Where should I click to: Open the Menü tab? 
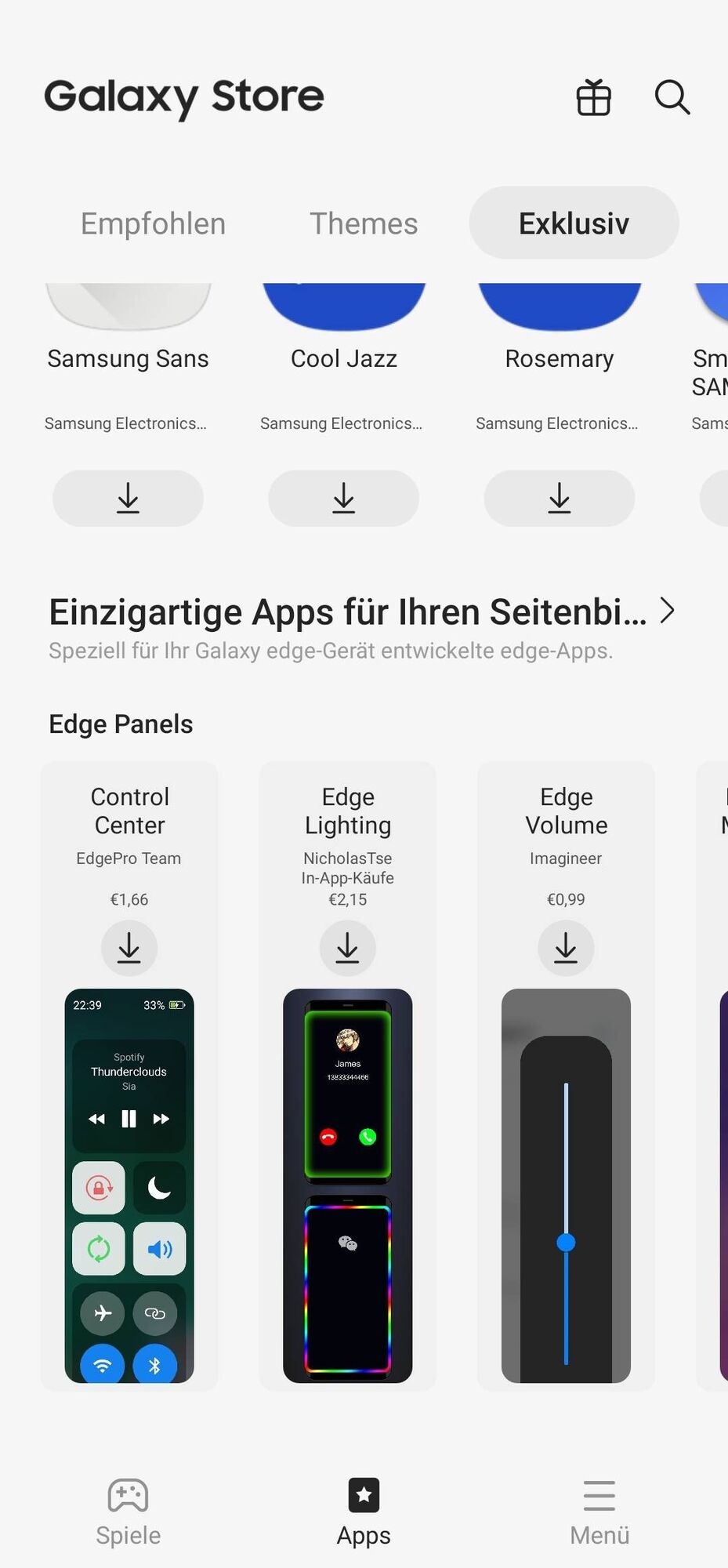click(599, 1512)
